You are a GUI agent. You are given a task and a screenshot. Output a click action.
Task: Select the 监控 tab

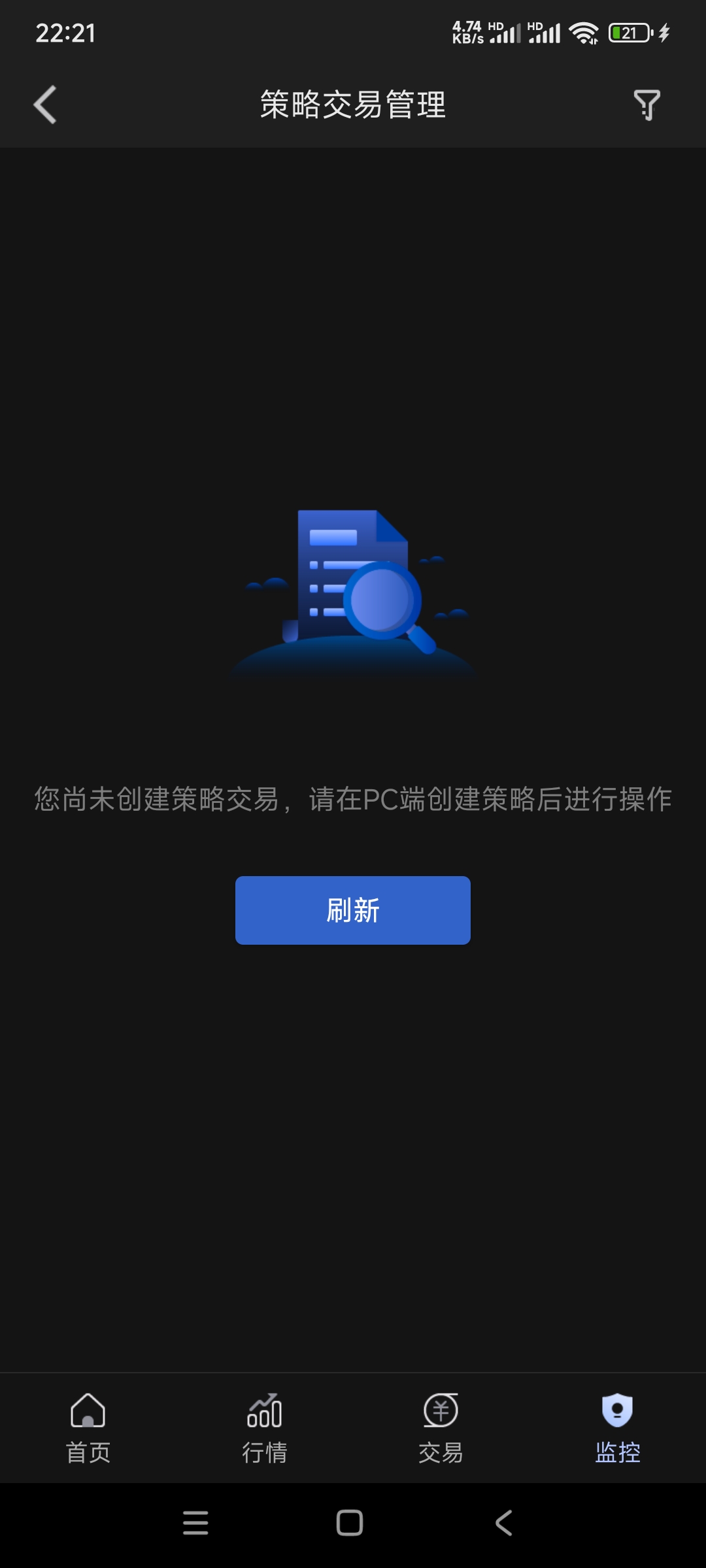[x=618, y=1428]
